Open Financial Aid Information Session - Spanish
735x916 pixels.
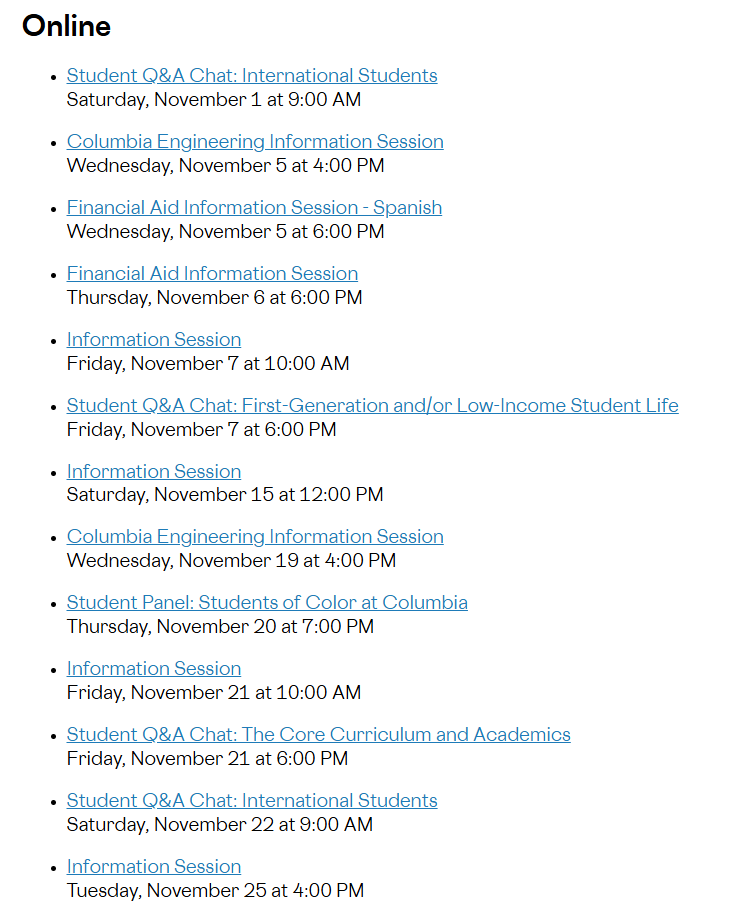254,208
